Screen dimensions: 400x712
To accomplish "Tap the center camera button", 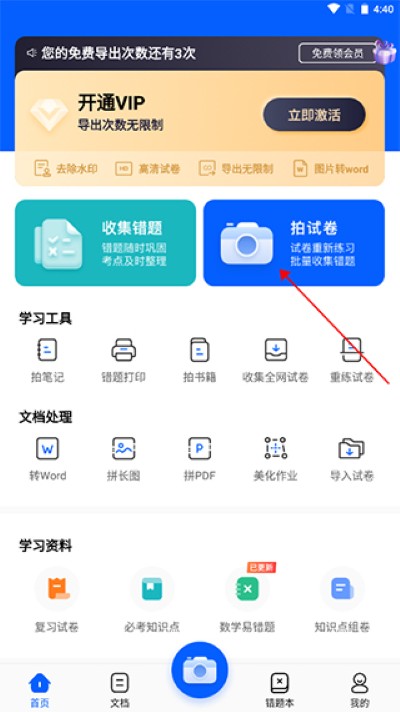I will coord(200,670).
